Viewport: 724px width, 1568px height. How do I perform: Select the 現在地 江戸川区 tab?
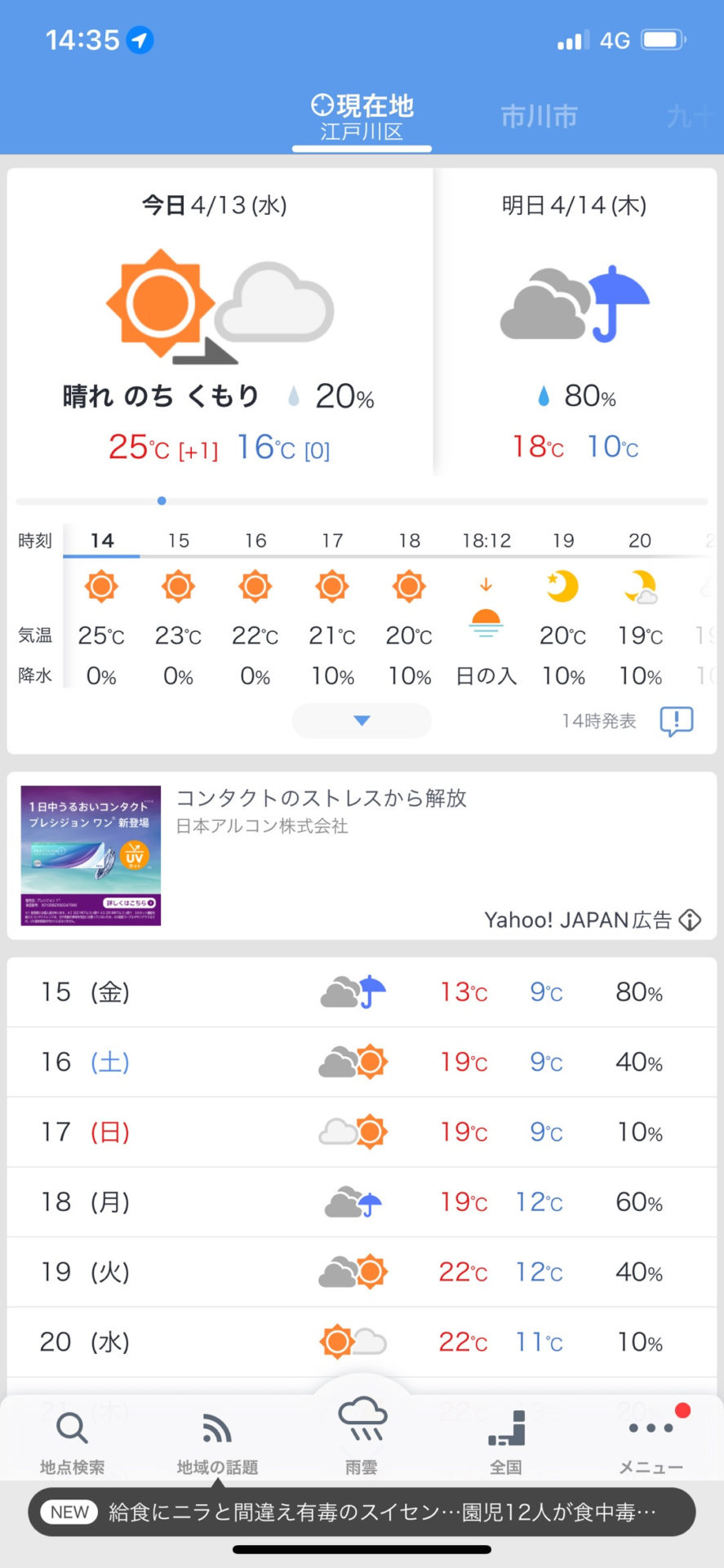[x=362, y=118]
